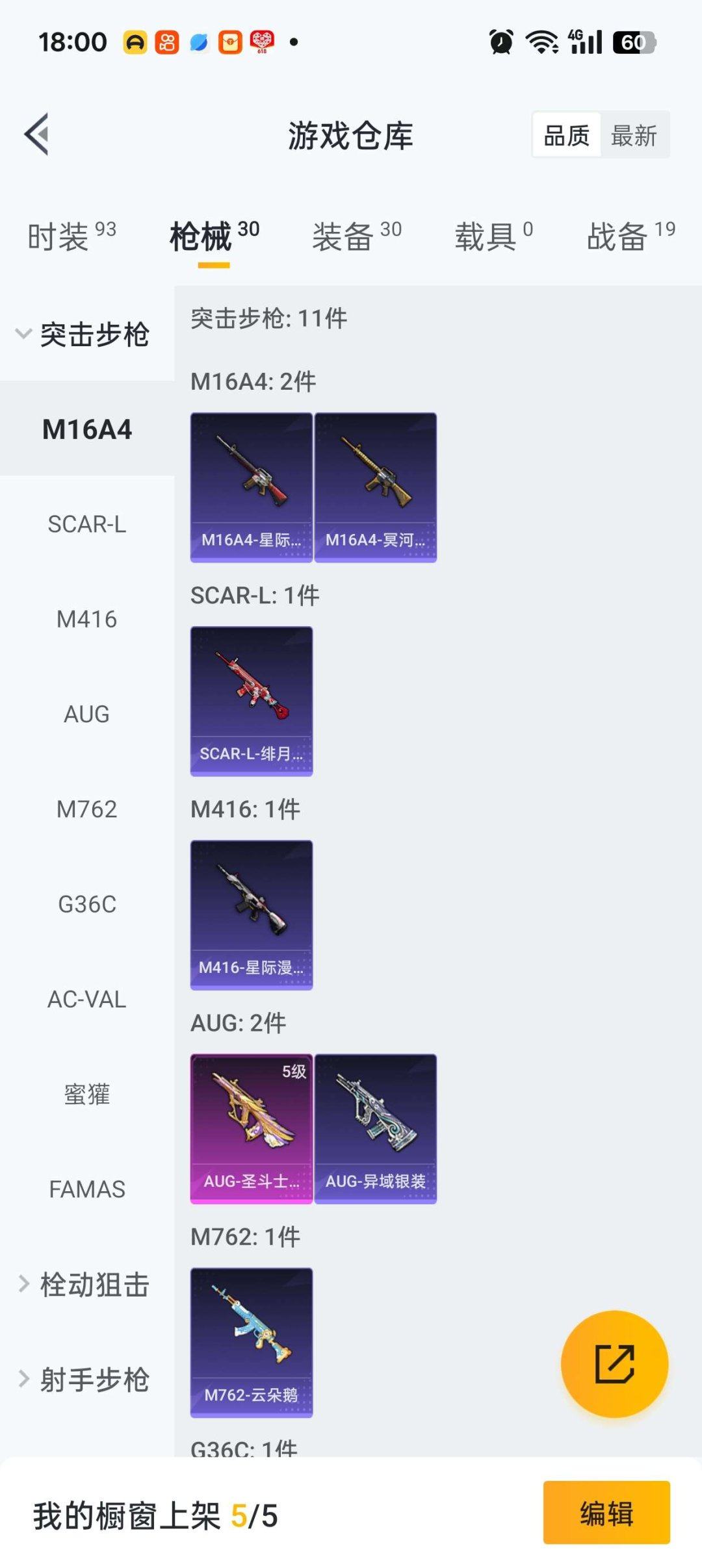The height and width of the screenshot is (1568, 702).
Task: Go back from the game warehouse
Action: click(37, 134)
